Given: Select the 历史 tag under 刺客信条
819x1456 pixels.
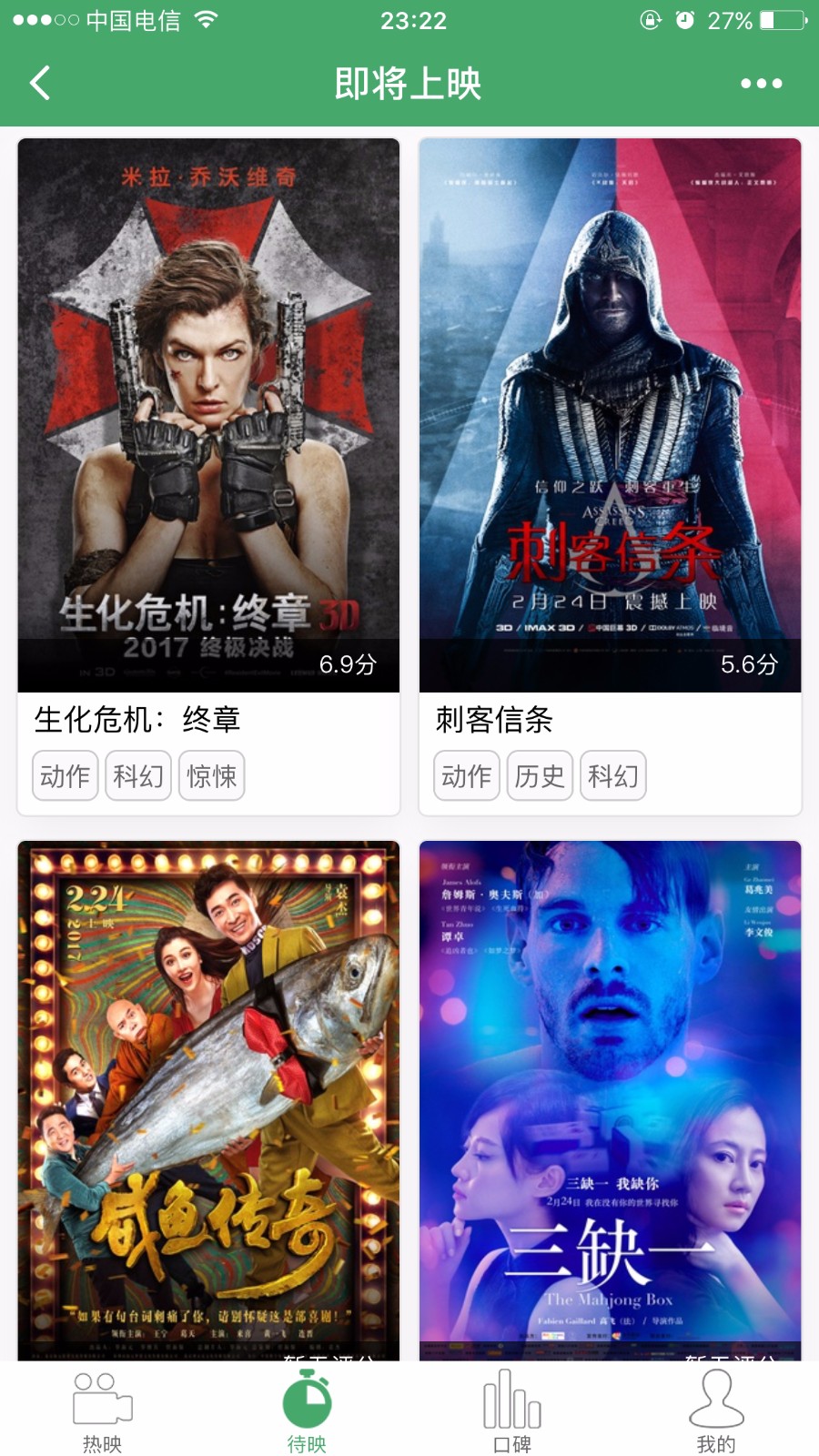Looking at the screenshot, I should pos(540,775).
